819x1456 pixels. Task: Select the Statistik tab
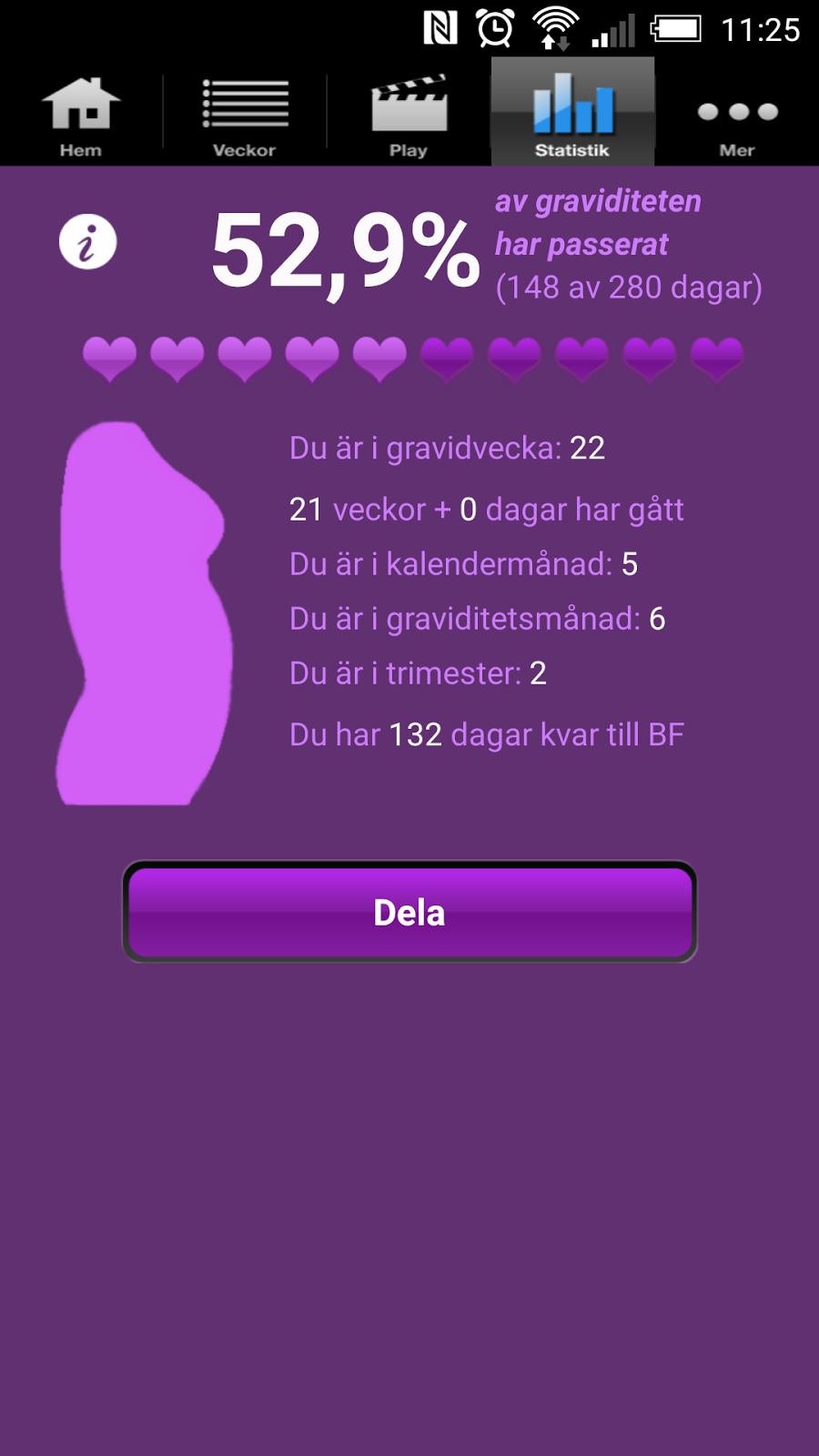pos(572,115)
